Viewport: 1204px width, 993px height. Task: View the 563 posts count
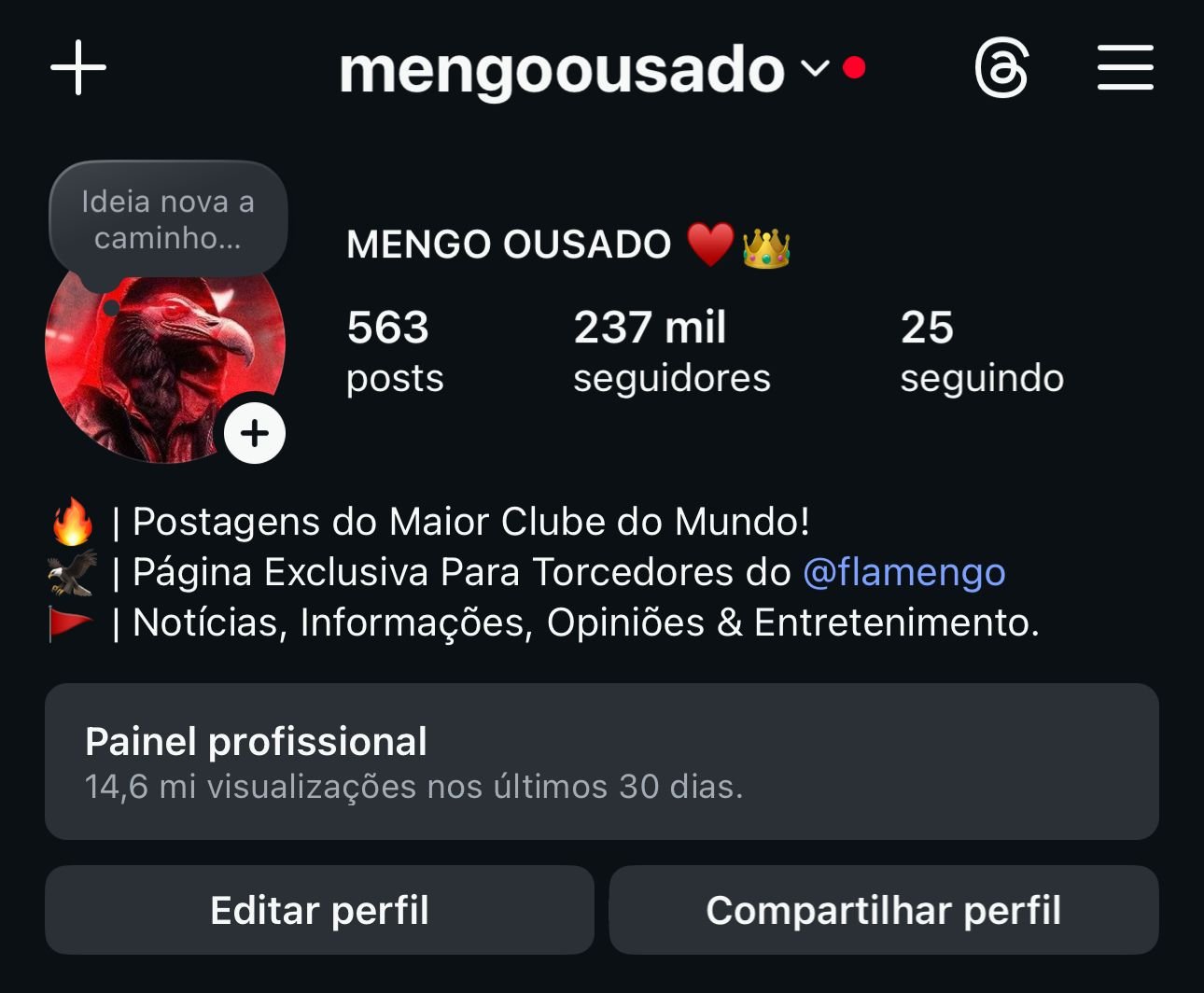(394, 352)
